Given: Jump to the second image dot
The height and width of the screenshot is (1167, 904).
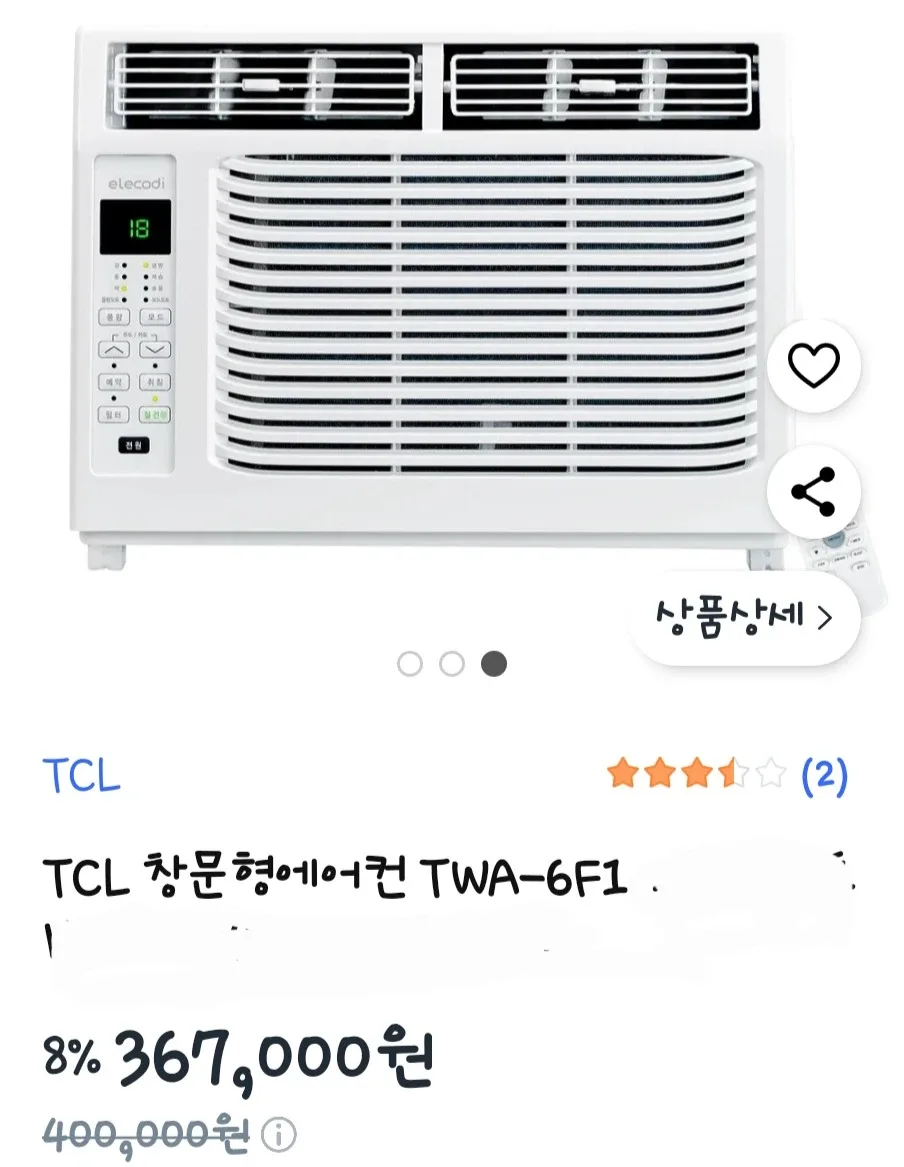Looking at the screenshot, I should tap(452, 664).
